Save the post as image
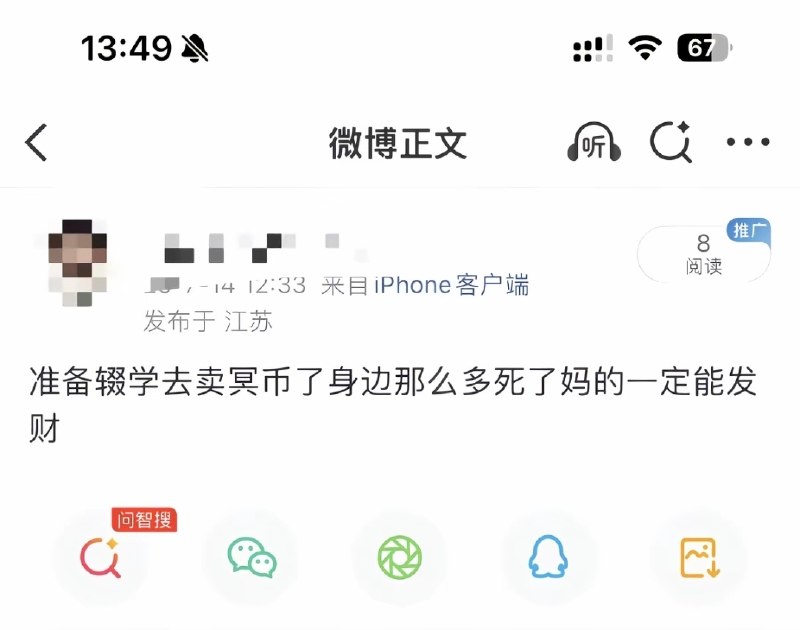800x630 pixels. pyautogui.click(x=699, y=558)
